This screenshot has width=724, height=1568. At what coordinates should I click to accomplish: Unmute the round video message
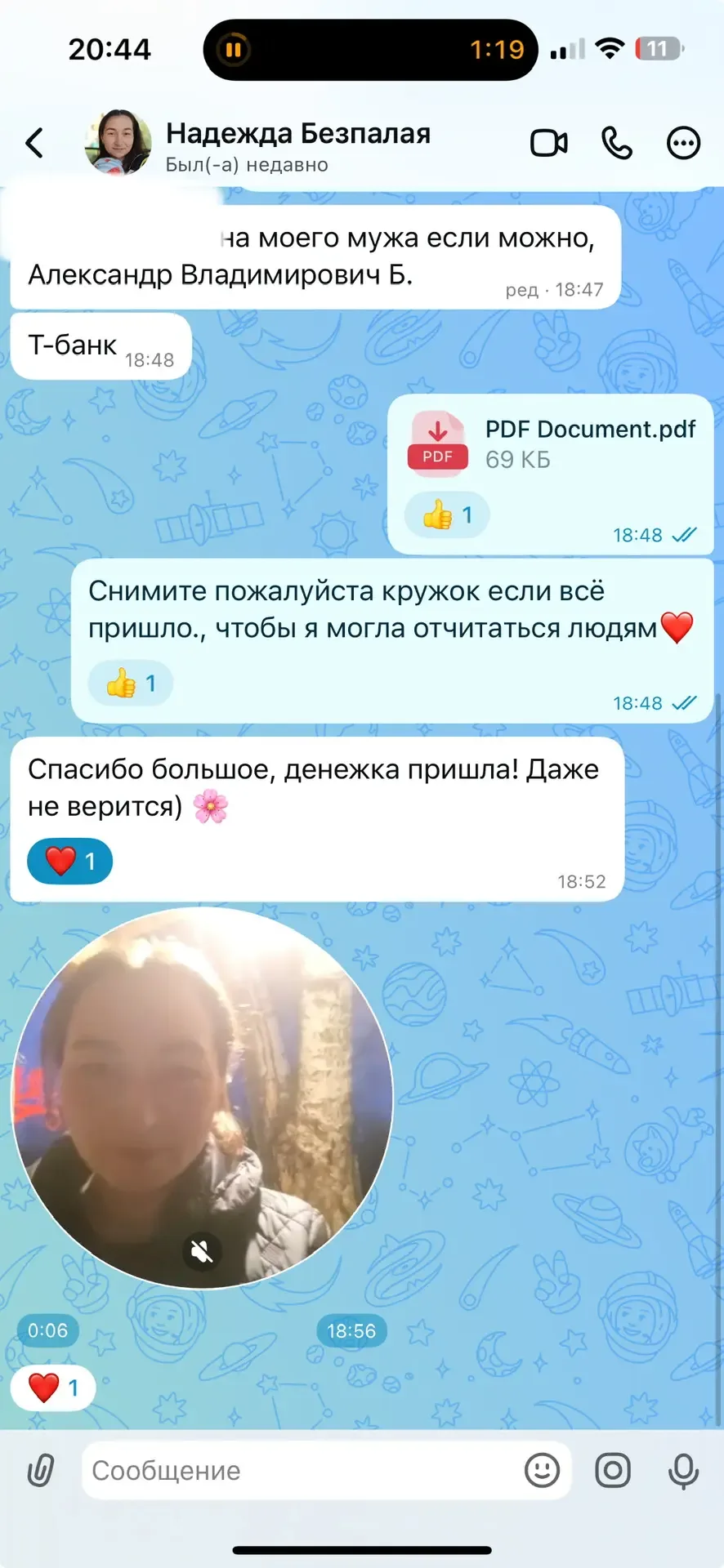(202, 1251)
